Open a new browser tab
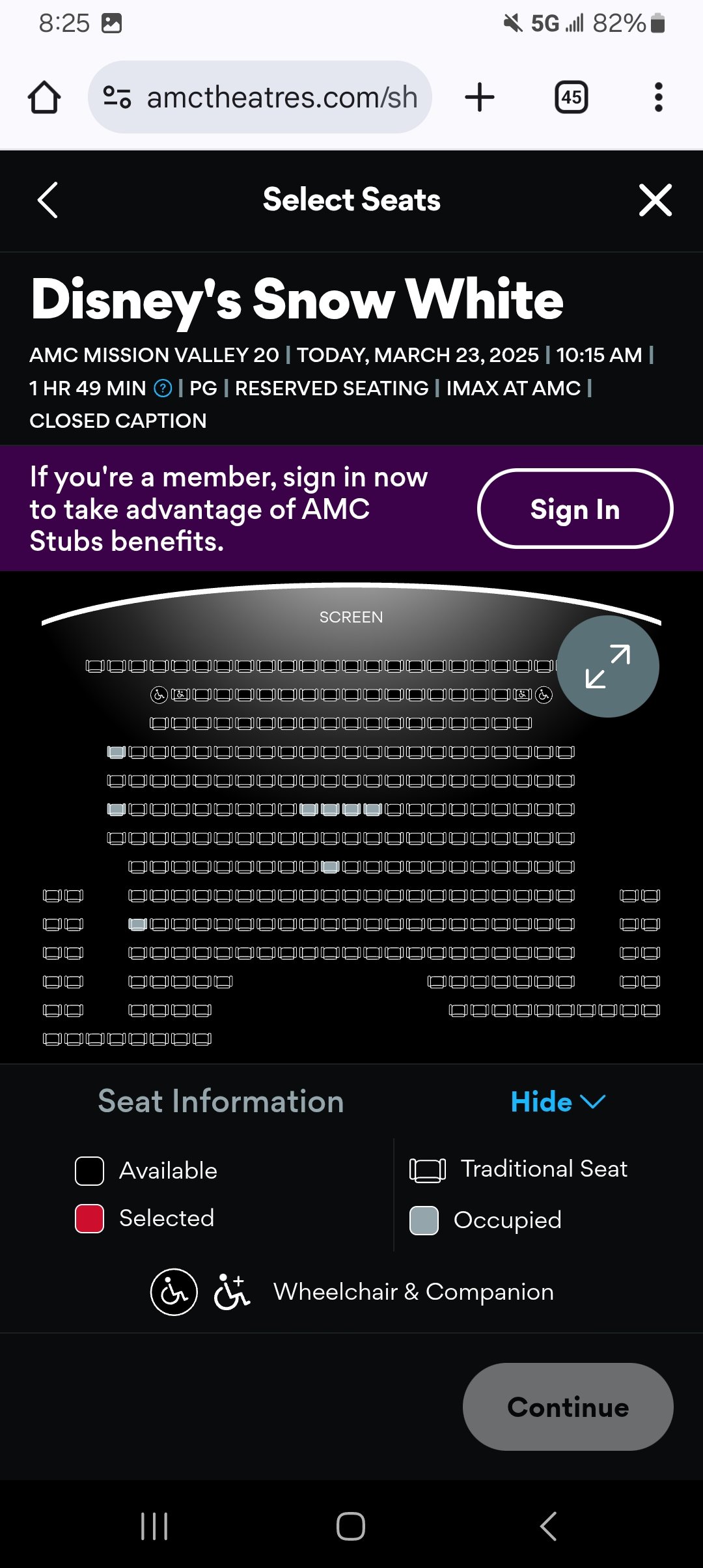Viewport: 703px width, 1568px height. point(480,98)
